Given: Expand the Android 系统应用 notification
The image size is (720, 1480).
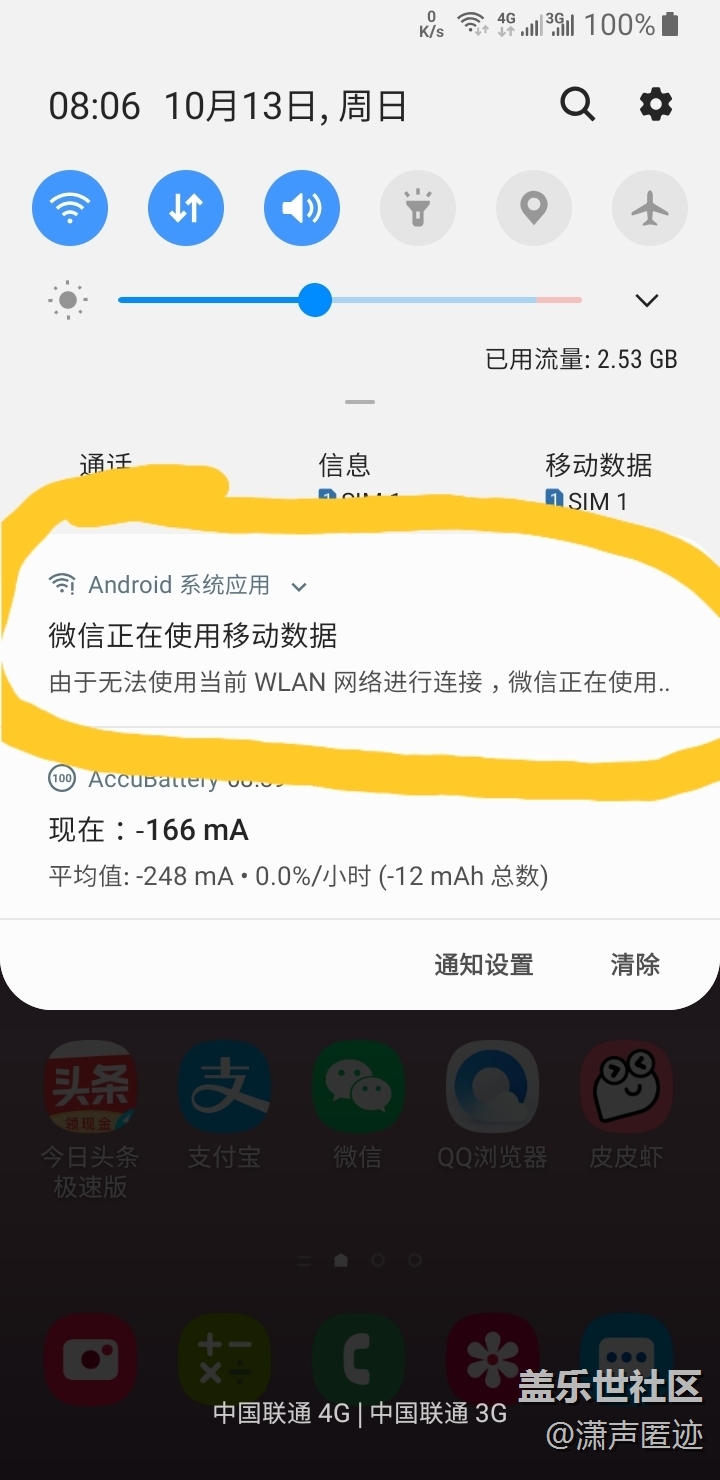Looking at the screenshot, I should pyautogui.click(x=298, y=587).
